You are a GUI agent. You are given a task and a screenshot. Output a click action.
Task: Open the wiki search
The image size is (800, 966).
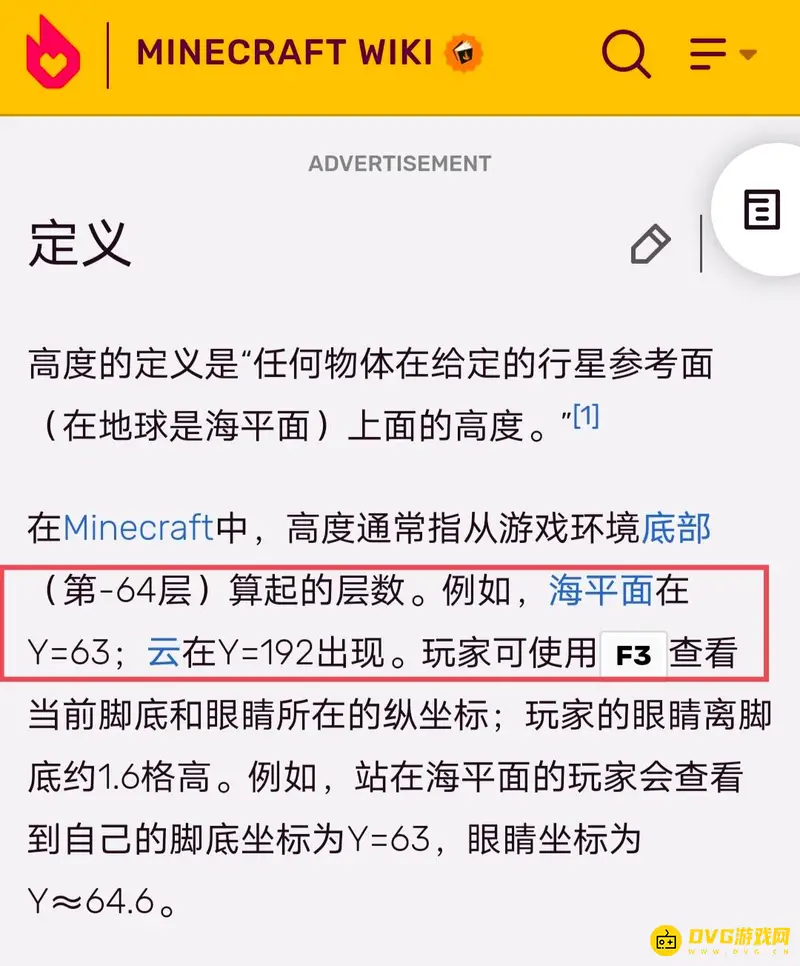626,52
